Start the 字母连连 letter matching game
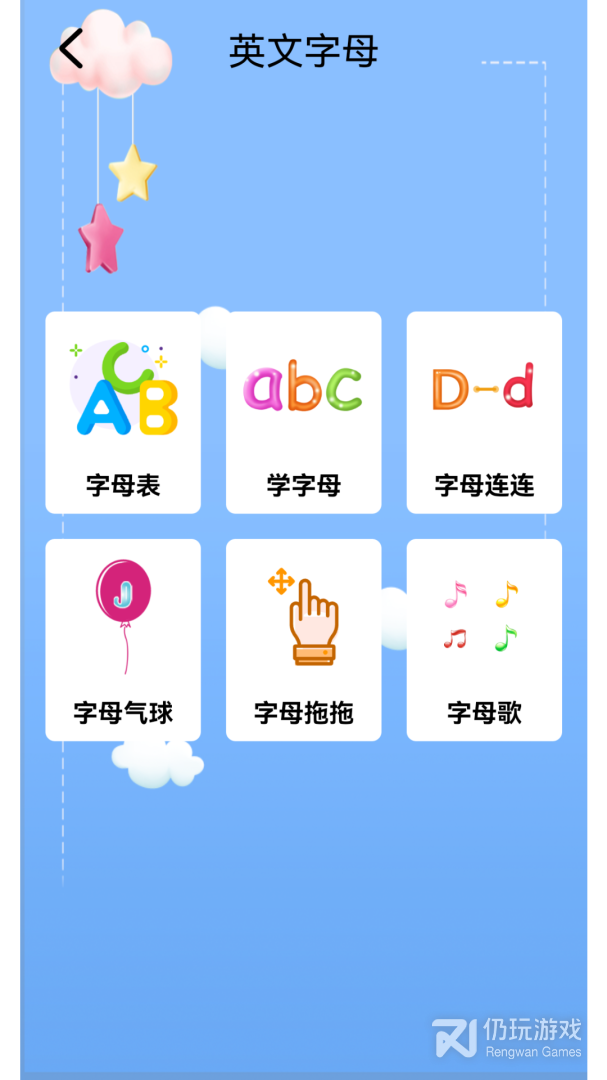Viewport: 607px width, 1080px height. coord(484,412)
